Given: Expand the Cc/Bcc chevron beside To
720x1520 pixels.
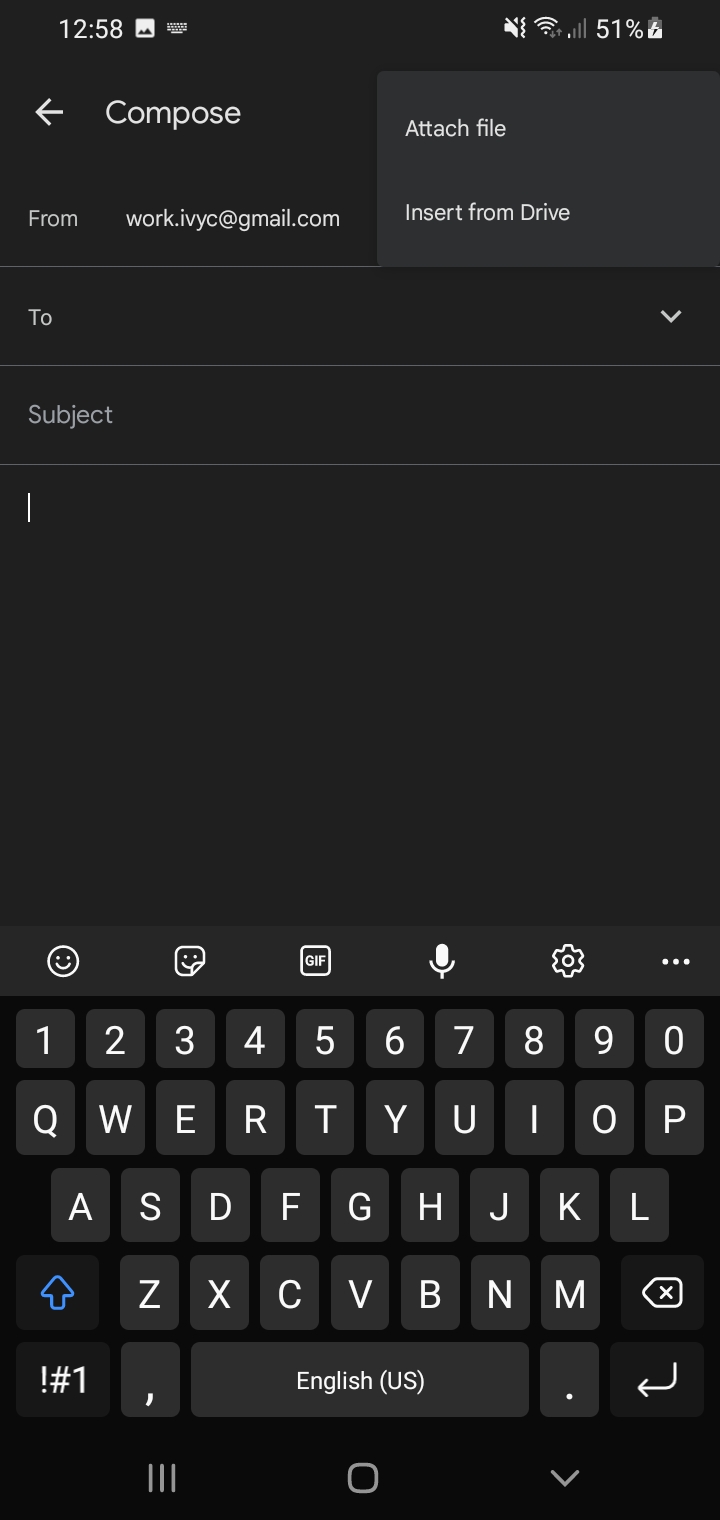Looking at the screenshot, I should pos(671,316).
